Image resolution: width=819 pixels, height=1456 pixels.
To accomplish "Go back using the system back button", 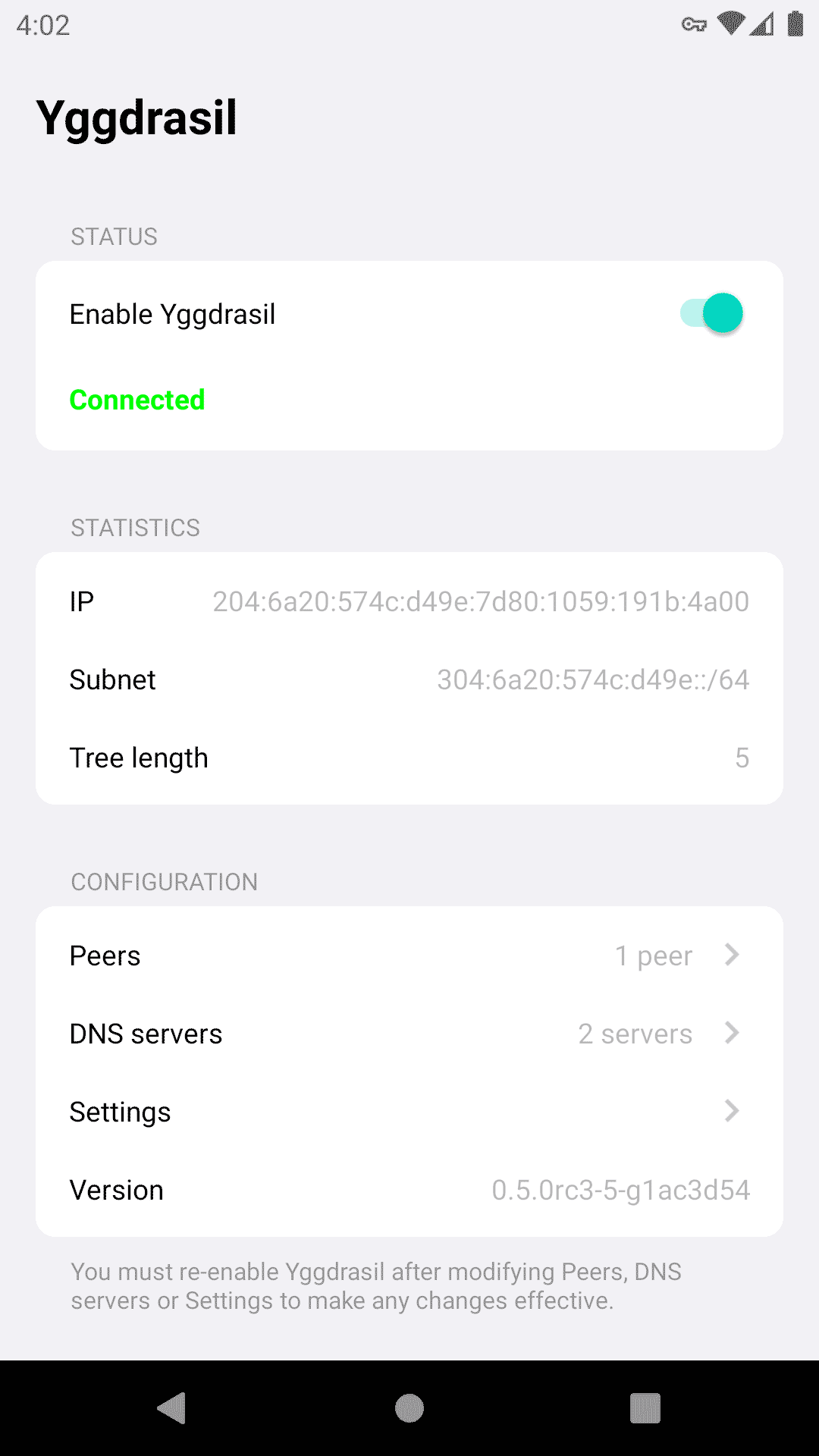I will [172, 1408].
